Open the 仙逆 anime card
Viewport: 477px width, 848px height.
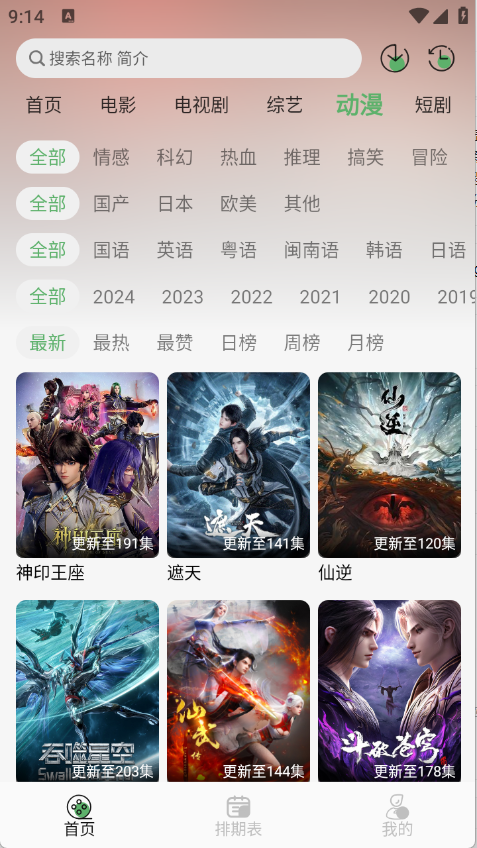tap(389, 477)
